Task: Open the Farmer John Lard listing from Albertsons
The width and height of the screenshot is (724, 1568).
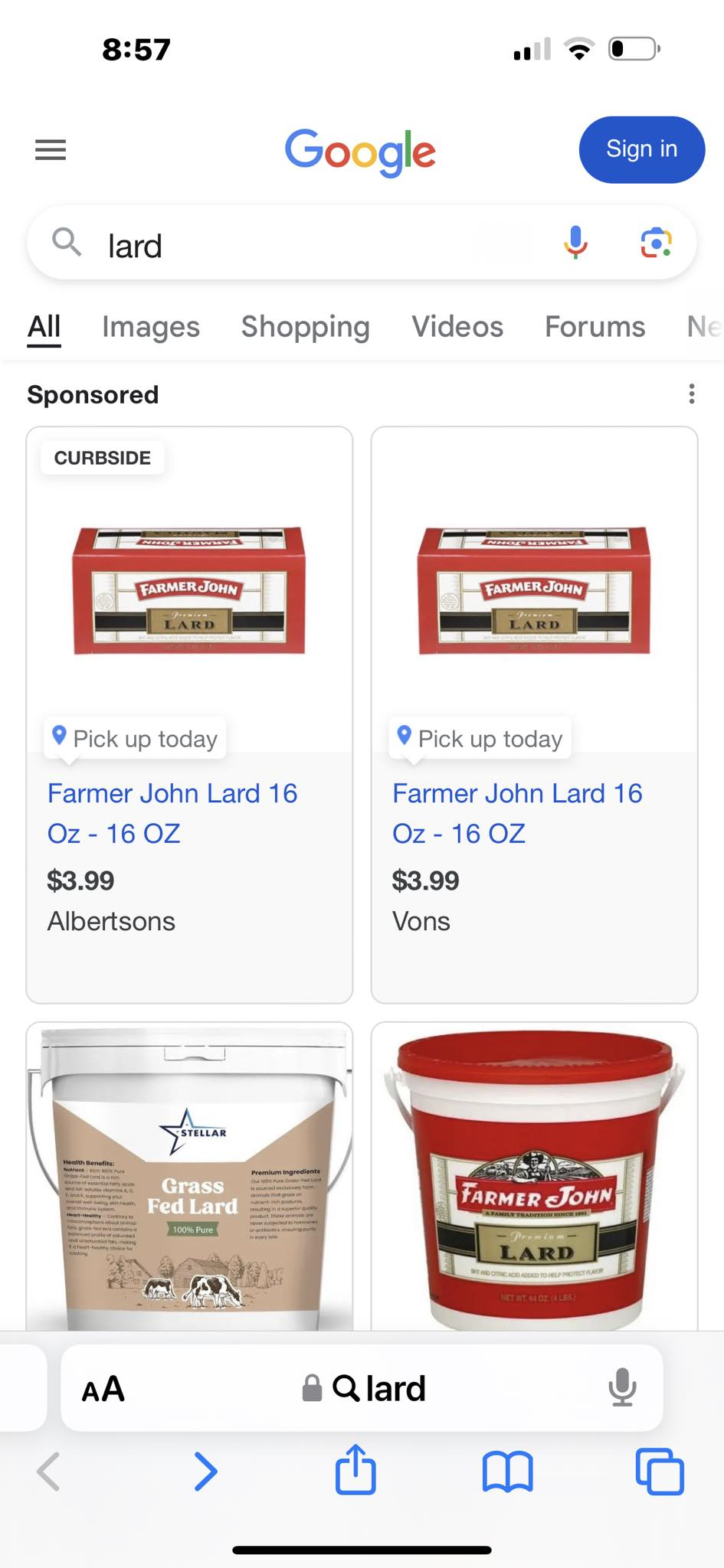Action: click(x=172, y=812)
